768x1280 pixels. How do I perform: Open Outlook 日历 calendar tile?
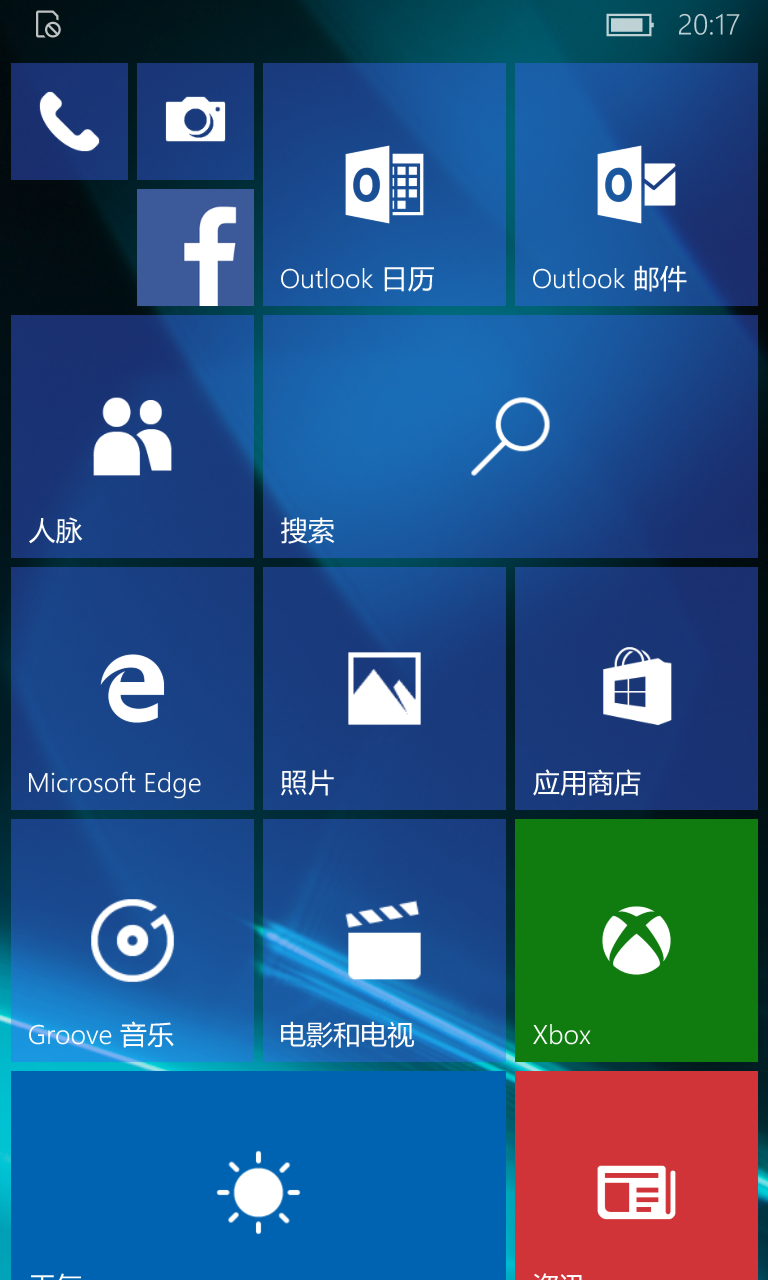pyautogui.click(x=384, y=184)
